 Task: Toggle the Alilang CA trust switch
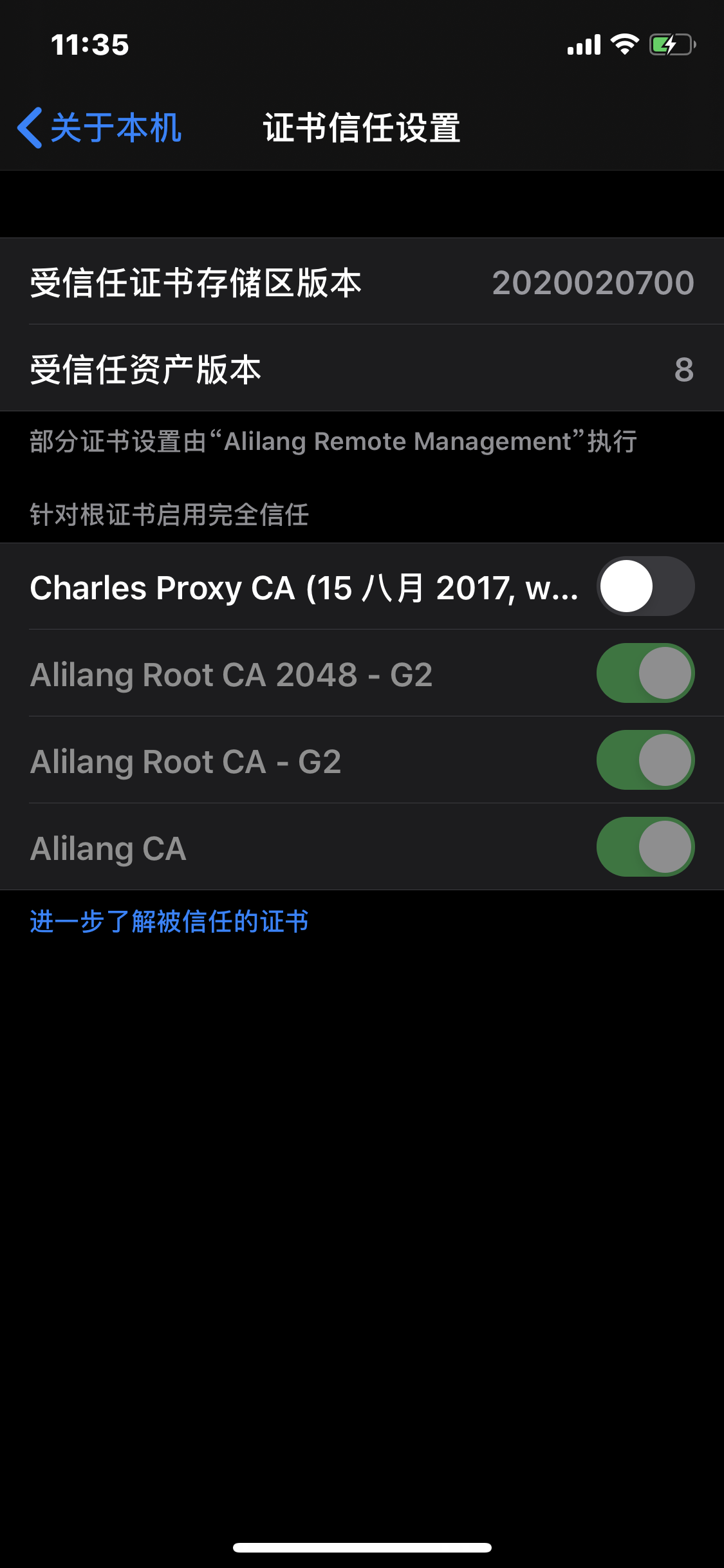pyautogui.click(x=645, y=847)
